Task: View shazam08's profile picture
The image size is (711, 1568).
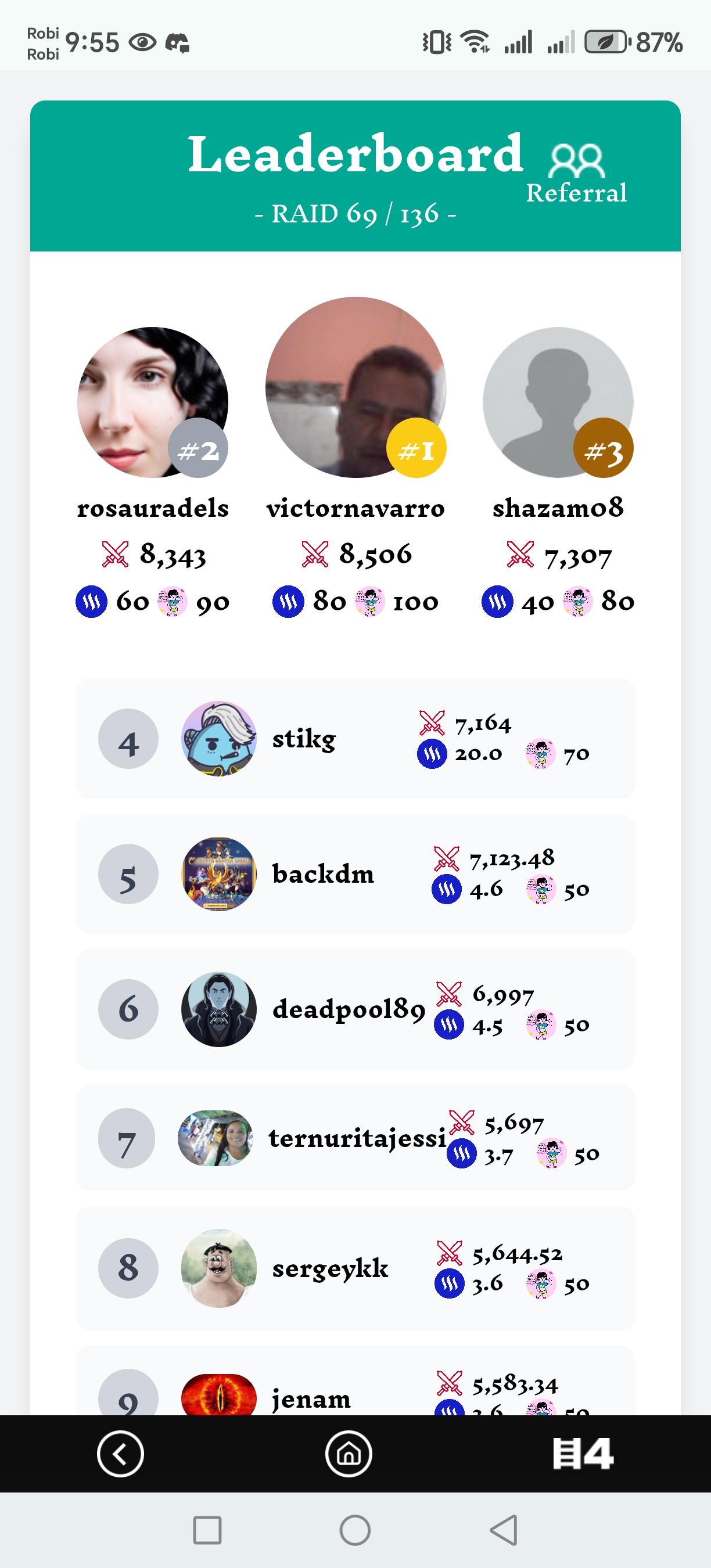Action: click(x=558, y=402)
